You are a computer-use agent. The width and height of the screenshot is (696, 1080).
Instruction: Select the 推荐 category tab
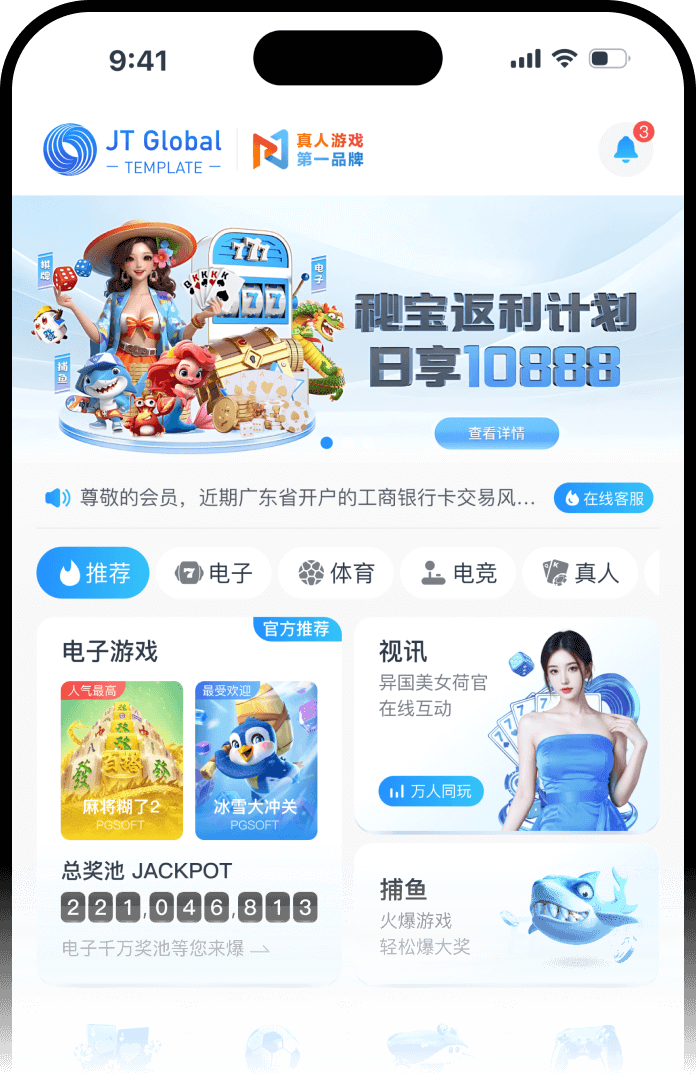[x=93, y=573]
